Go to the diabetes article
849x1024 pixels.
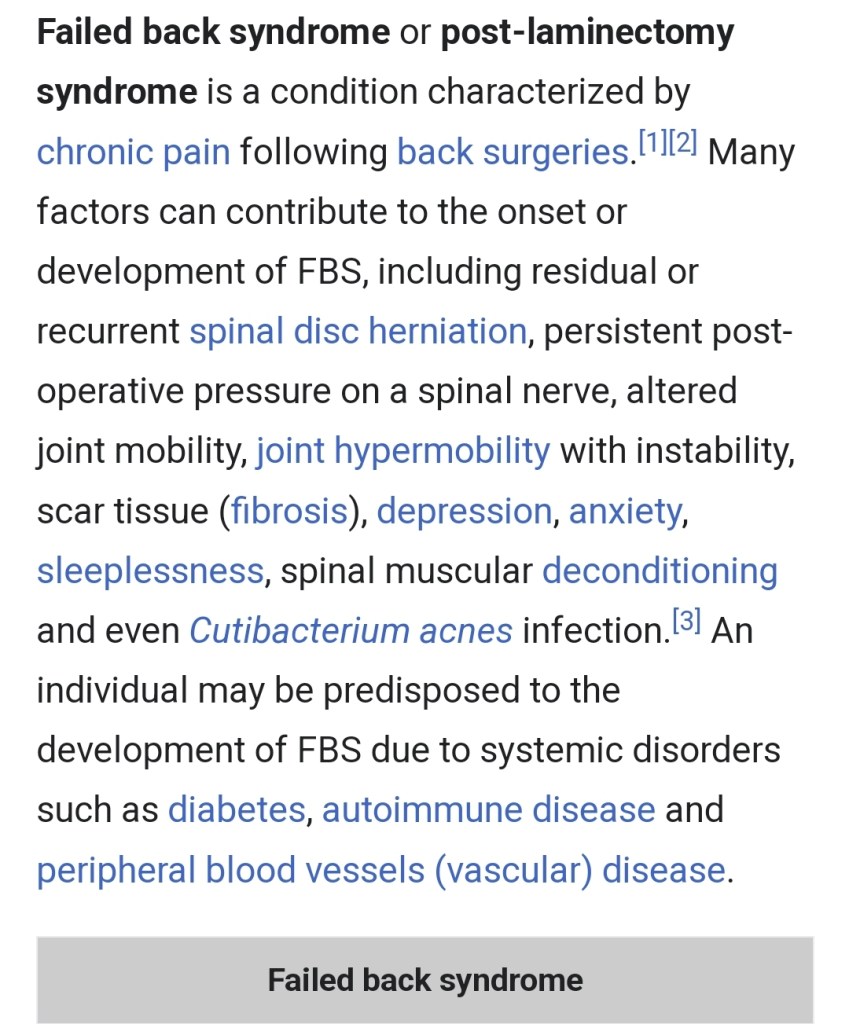[236, 810]
